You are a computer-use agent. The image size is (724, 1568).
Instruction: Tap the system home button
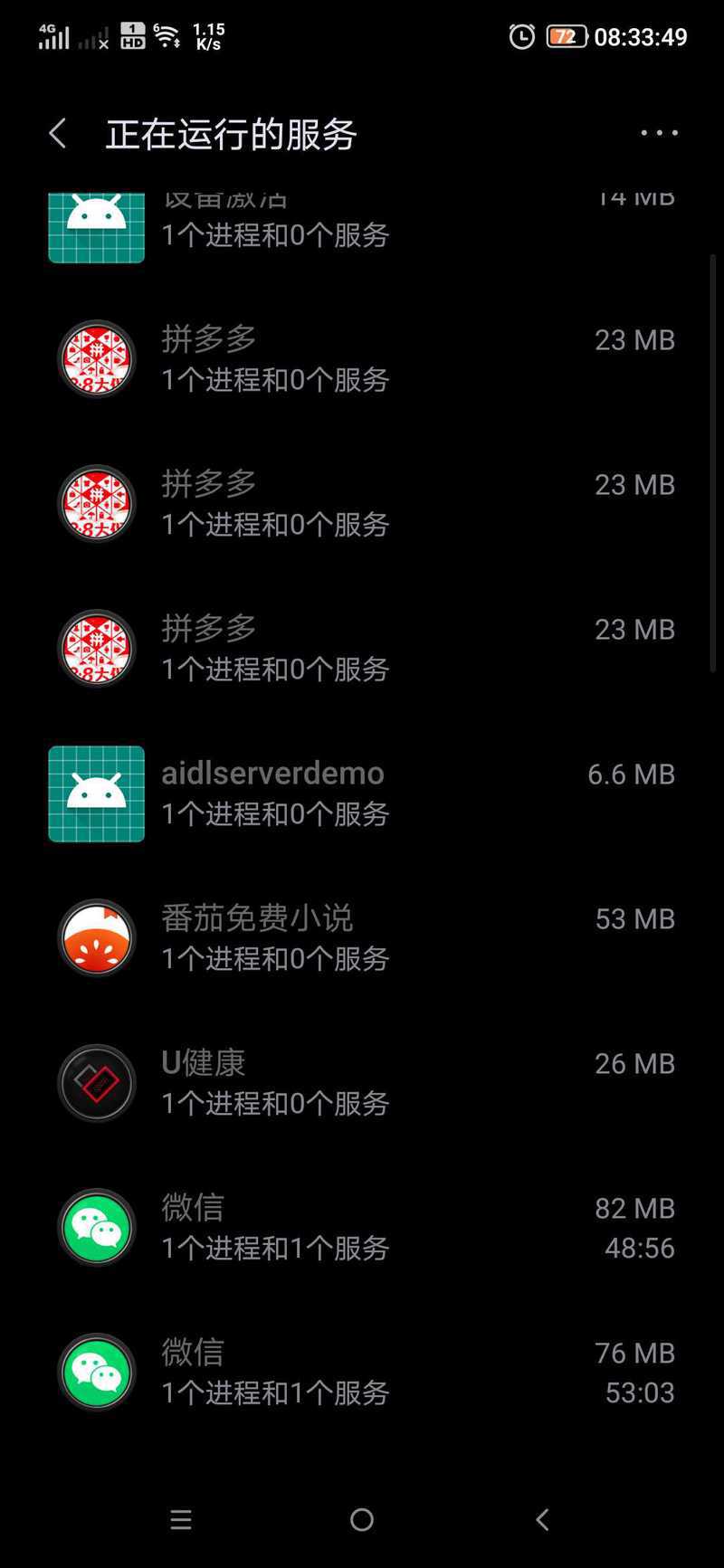[362, 1520]
